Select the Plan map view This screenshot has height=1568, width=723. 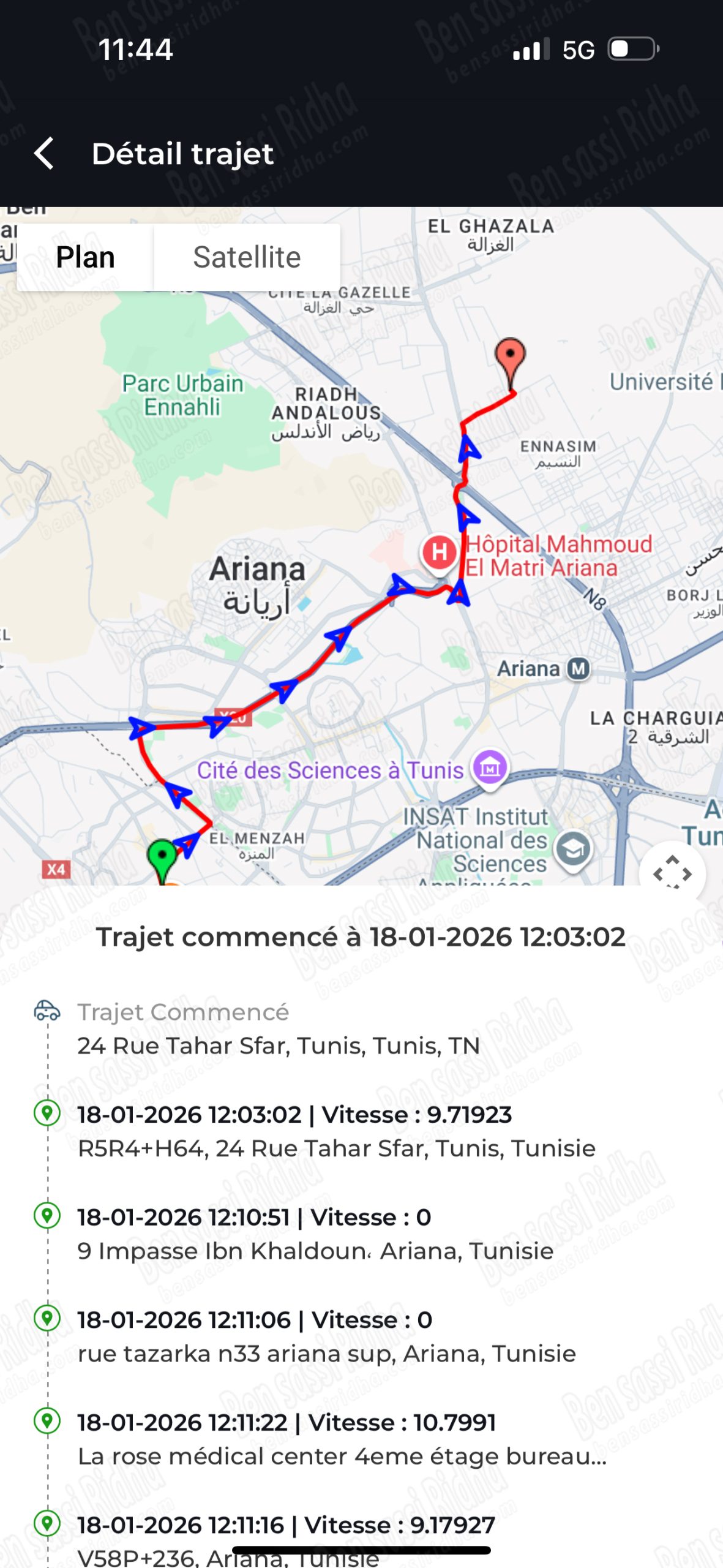point(86,257)
